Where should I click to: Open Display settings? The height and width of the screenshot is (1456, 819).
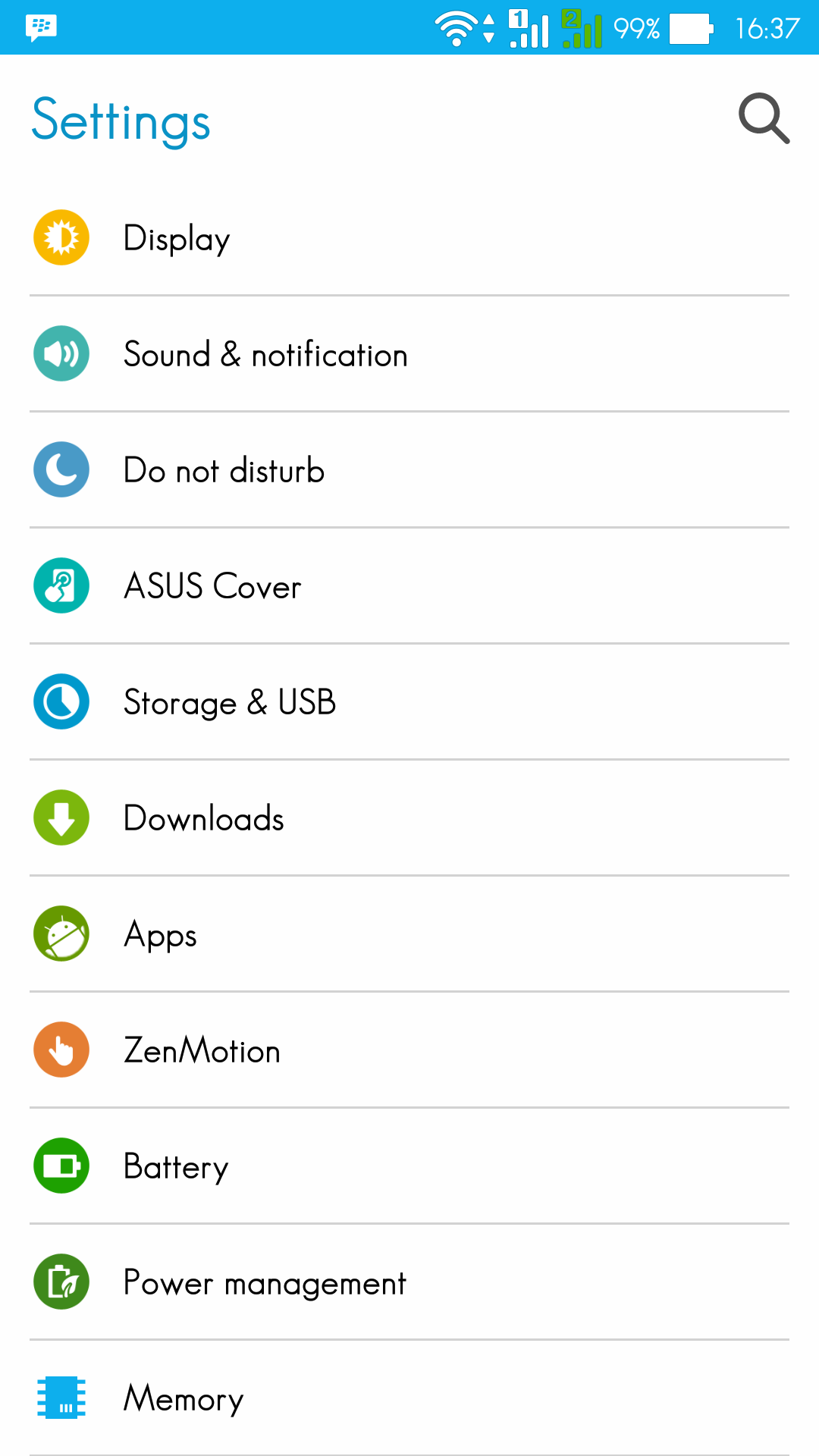click(409, 238)
